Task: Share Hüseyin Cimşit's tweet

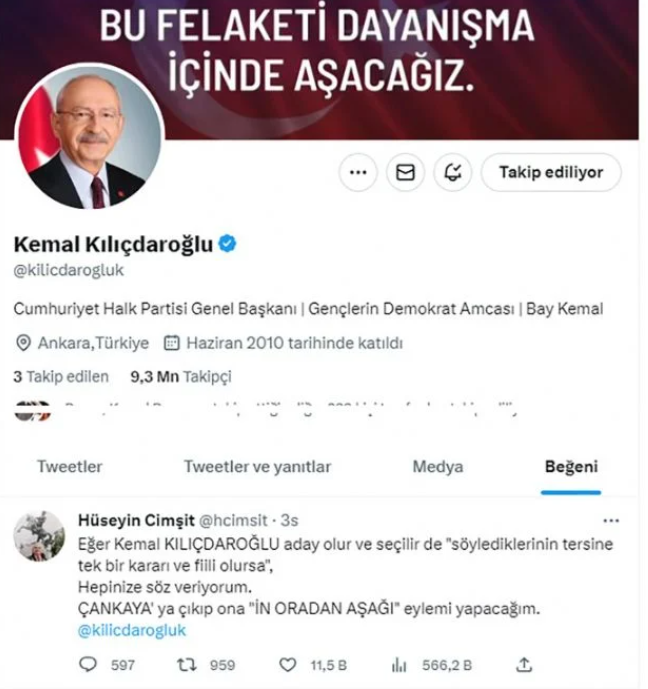Action: click(x=522, y=664)
